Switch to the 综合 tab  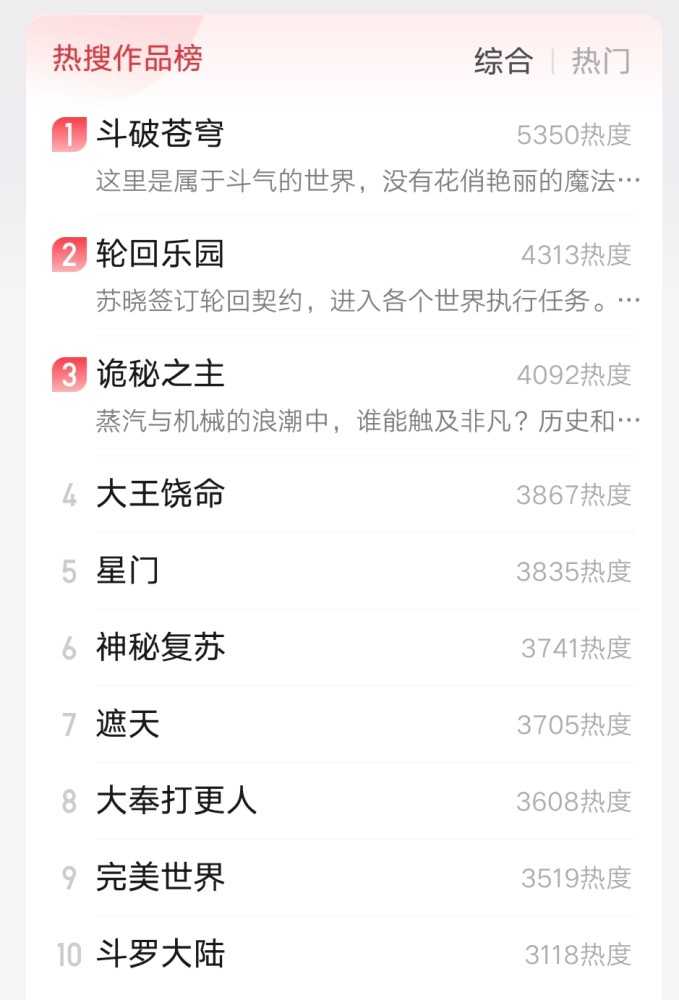pyautogui.click(x=503, y=61)
